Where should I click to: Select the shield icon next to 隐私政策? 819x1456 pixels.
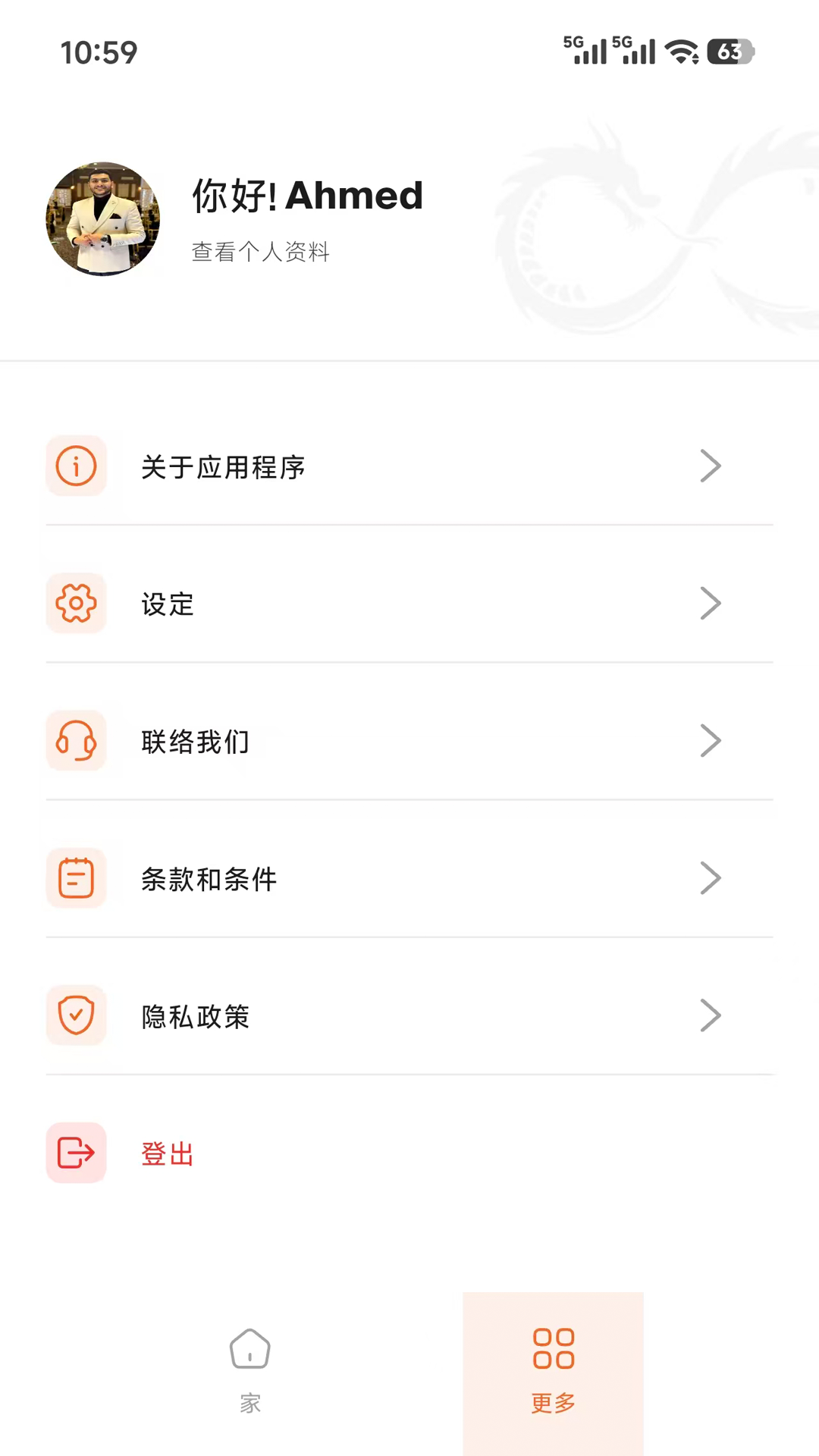coord(76,1015)
